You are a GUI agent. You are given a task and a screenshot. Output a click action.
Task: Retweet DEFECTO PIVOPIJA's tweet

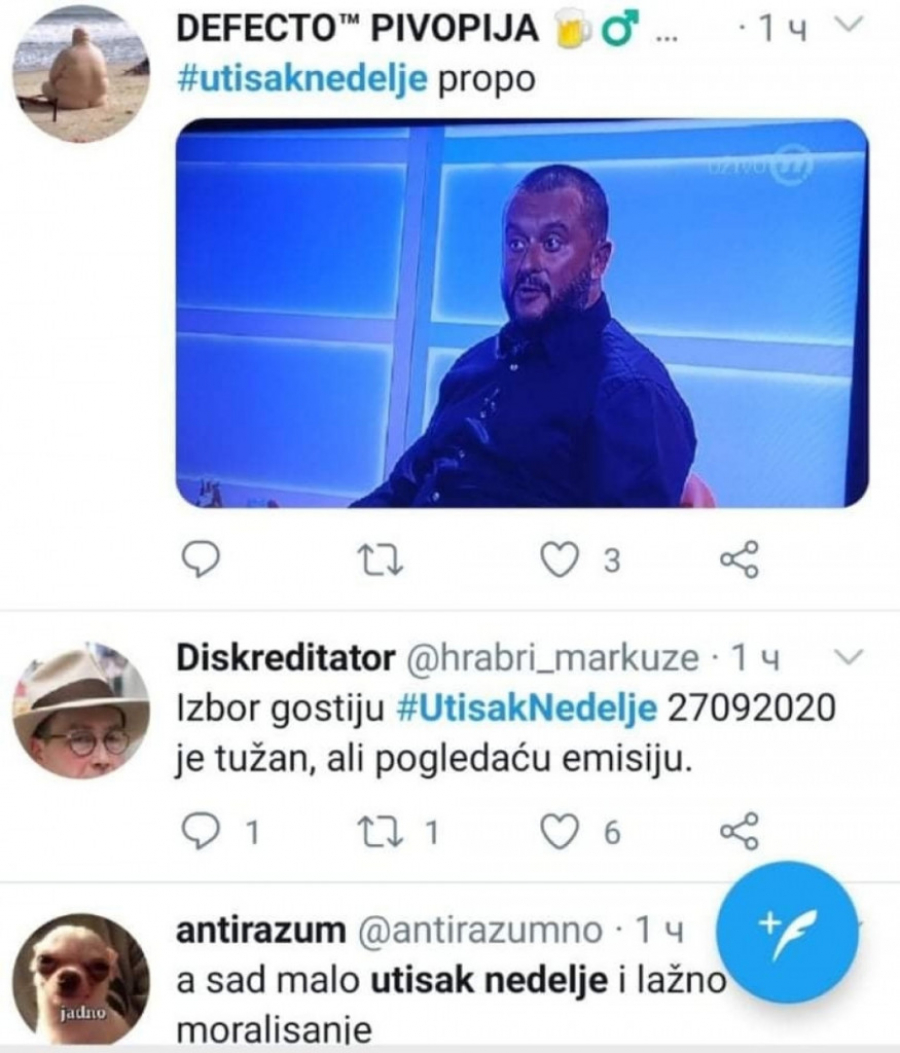[x=378, y=560]
